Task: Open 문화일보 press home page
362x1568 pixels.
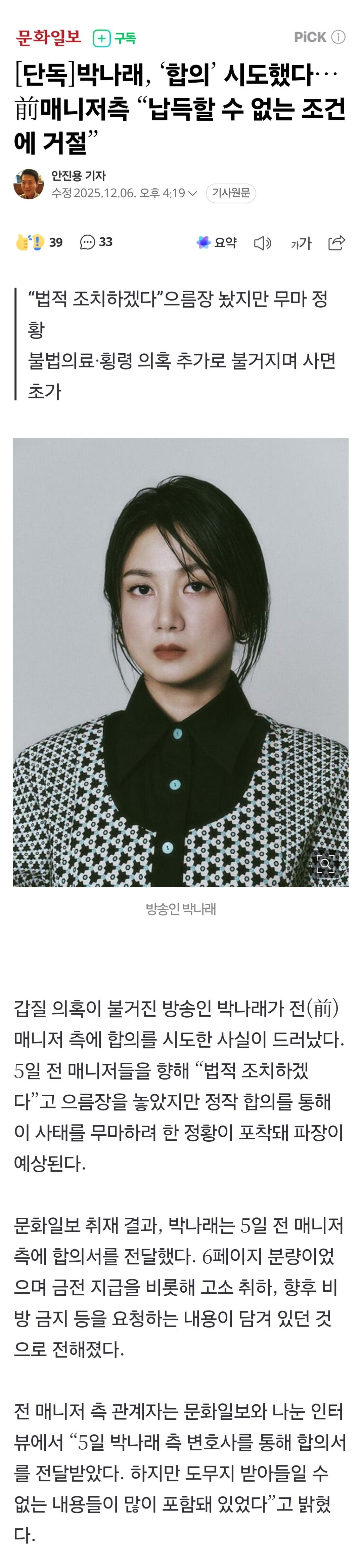Action: click(49, 38)
